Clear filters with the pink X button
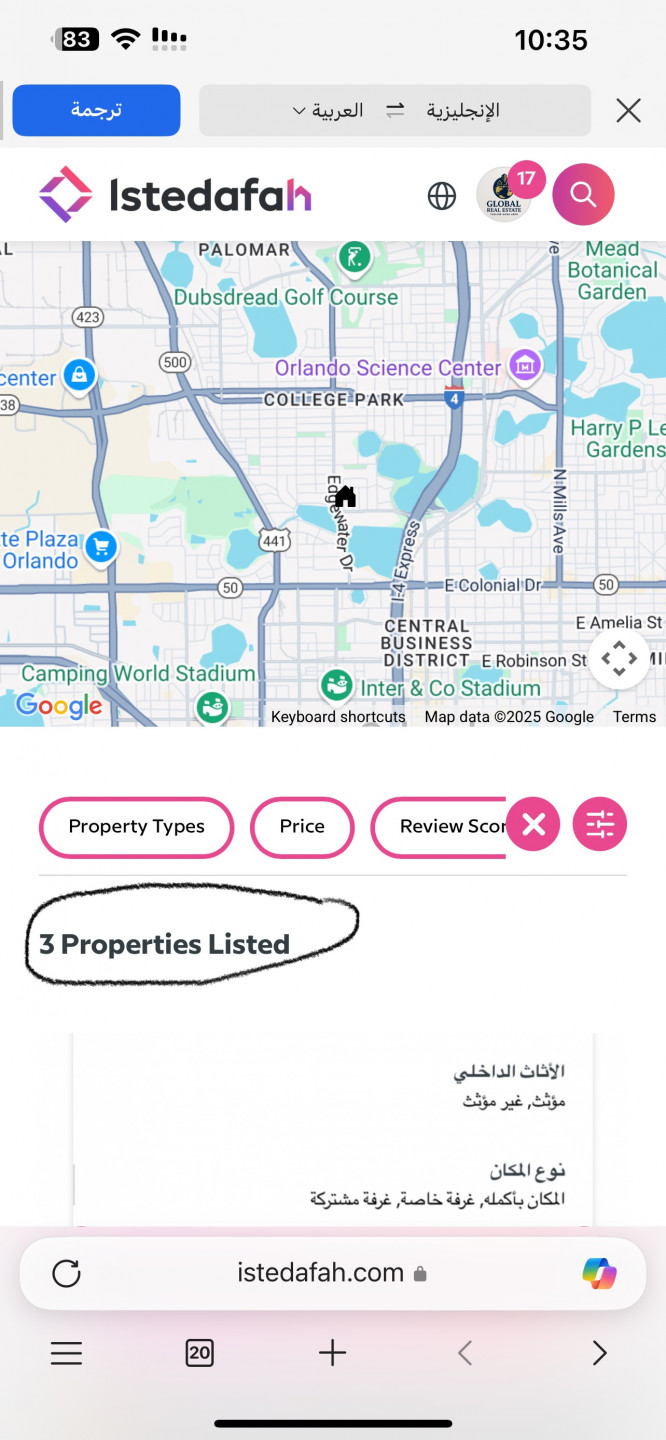Viewport: 666px width, 1440px height. click(x=534, y=825)
